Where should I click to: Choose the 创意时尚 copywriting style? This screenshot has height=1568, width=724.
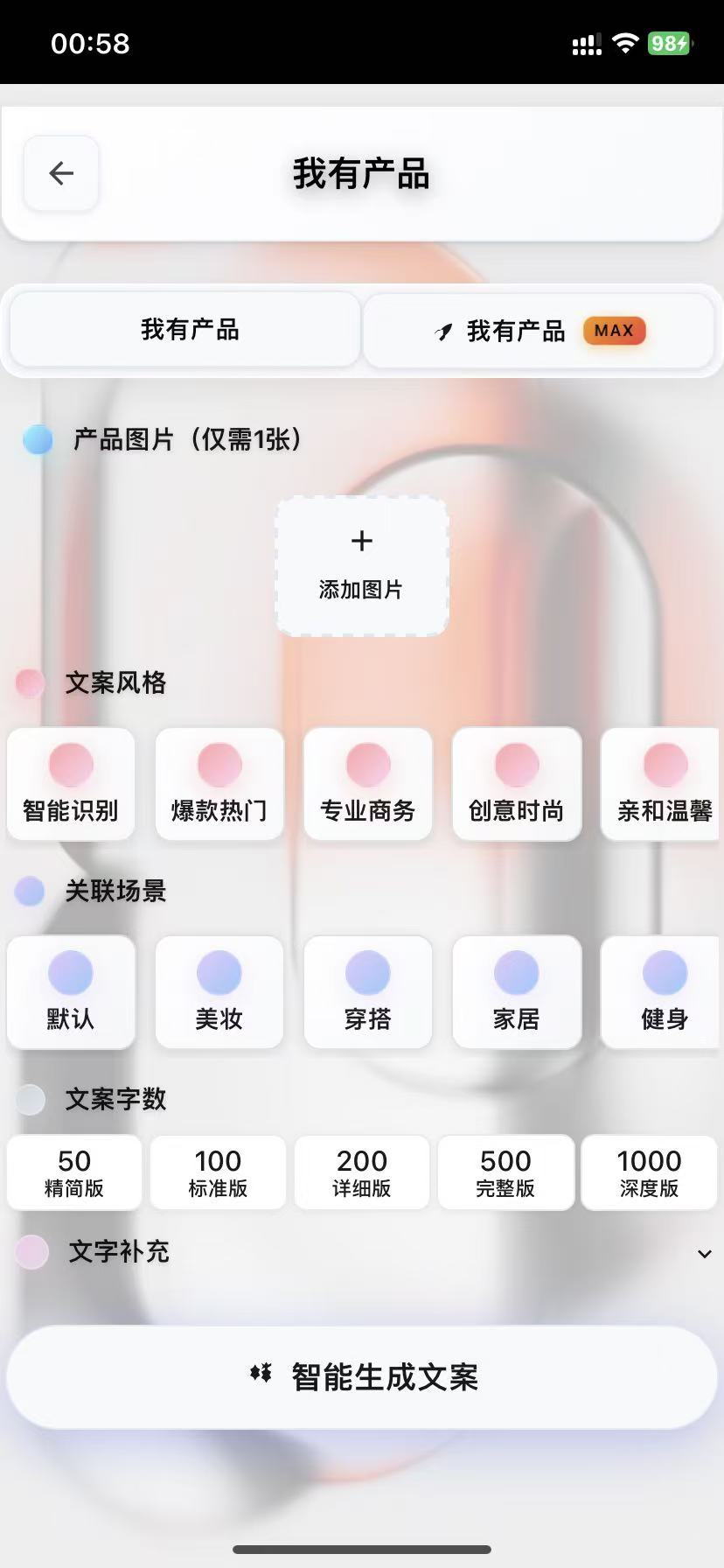click(x=517, y=784)
